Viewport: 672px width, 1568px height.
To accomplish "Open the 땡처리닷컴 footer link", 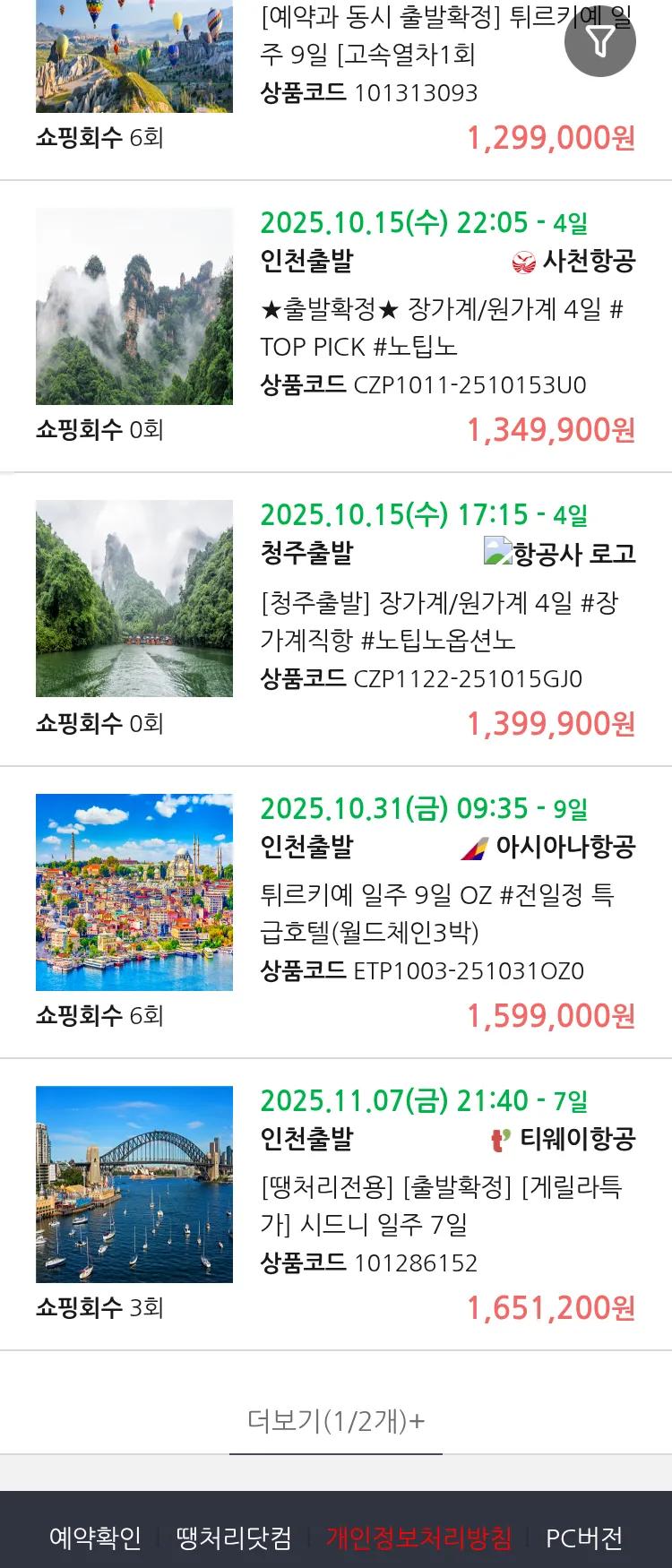I will click(234, 1538).
